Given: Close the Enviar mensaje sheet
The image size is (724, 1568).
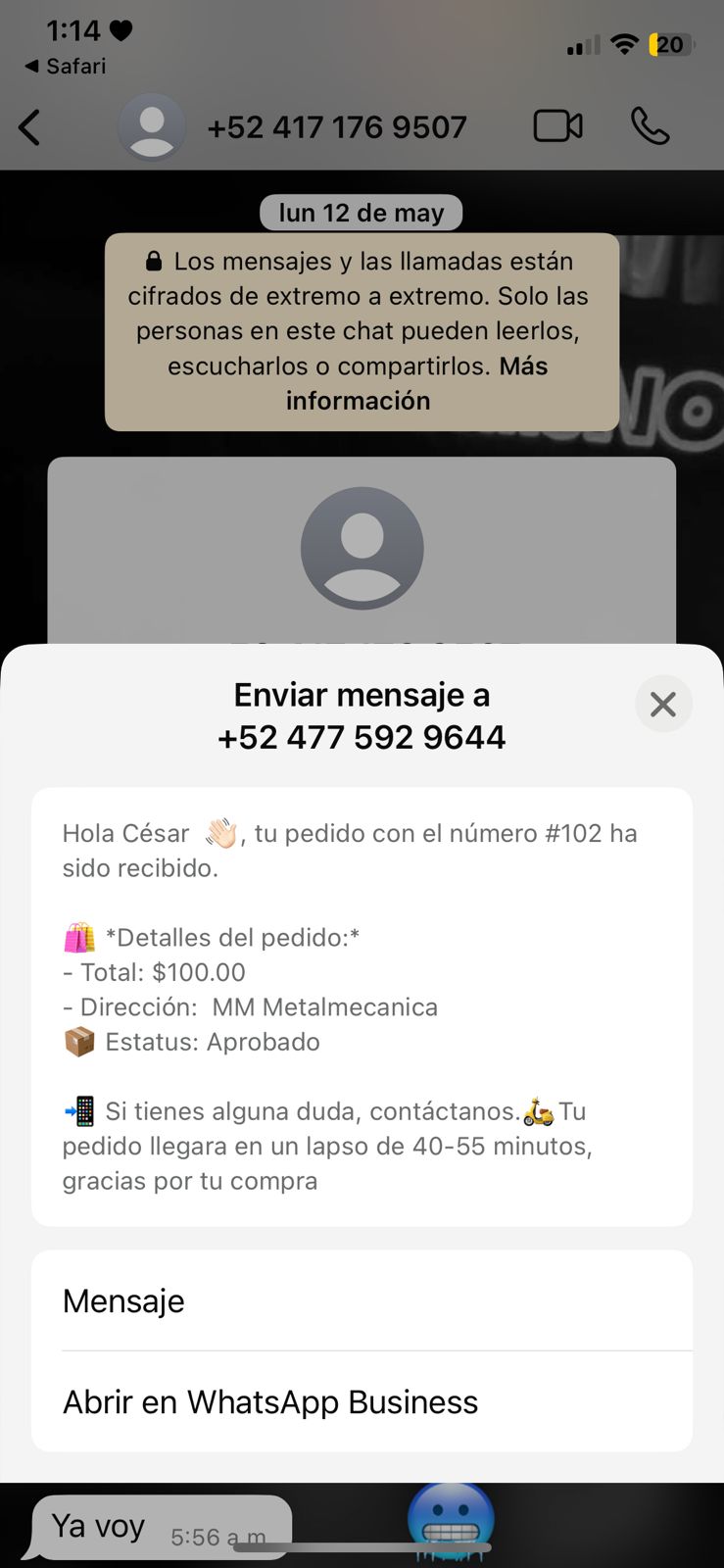Looking at the screenshot, I should click(x=663, y=704).
